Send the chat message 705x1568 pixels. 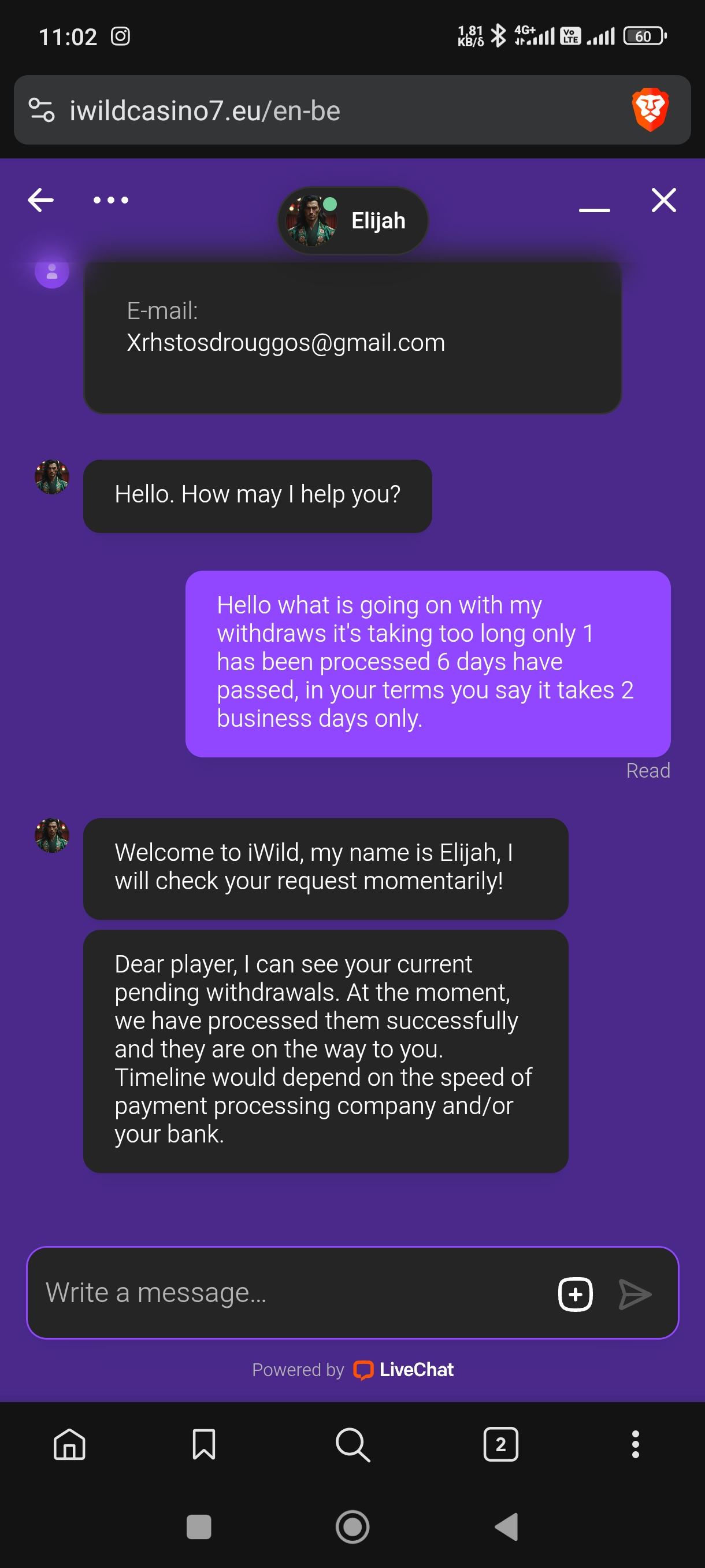pyautogui.click(x=634, y=1293)
